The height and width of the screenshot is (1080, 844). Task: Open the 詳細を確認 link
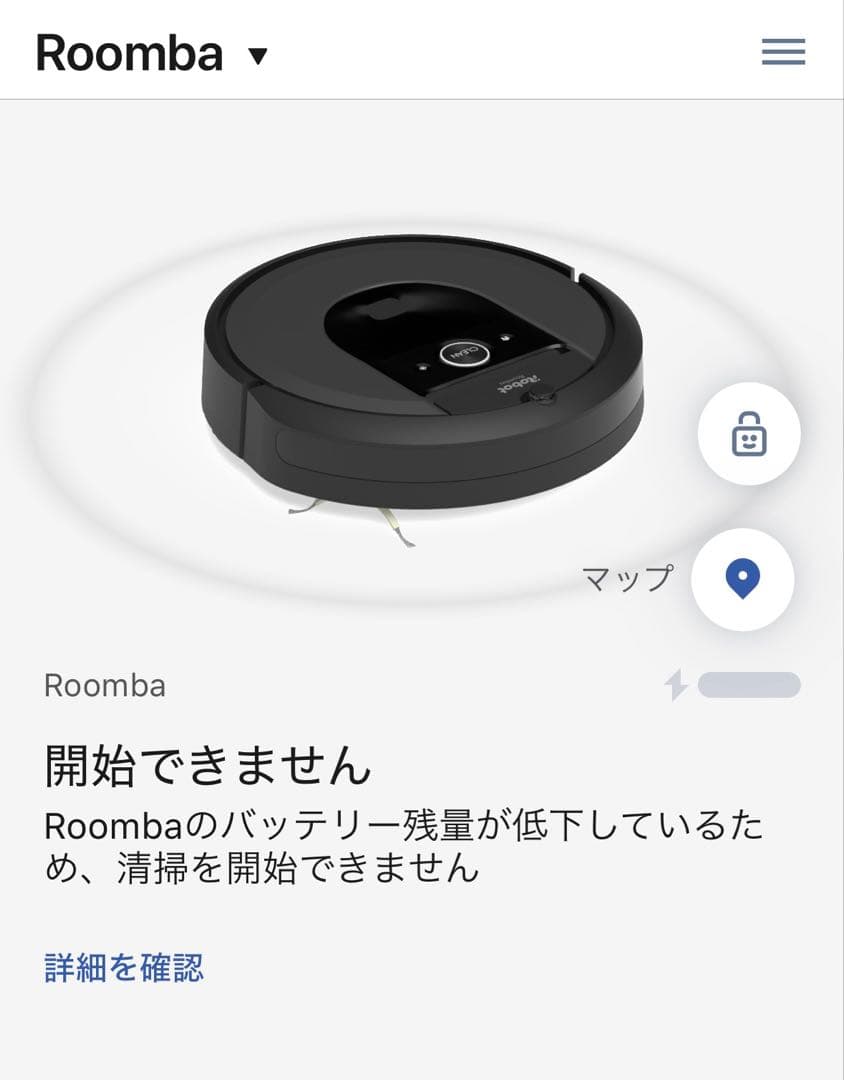pos(122,967)
